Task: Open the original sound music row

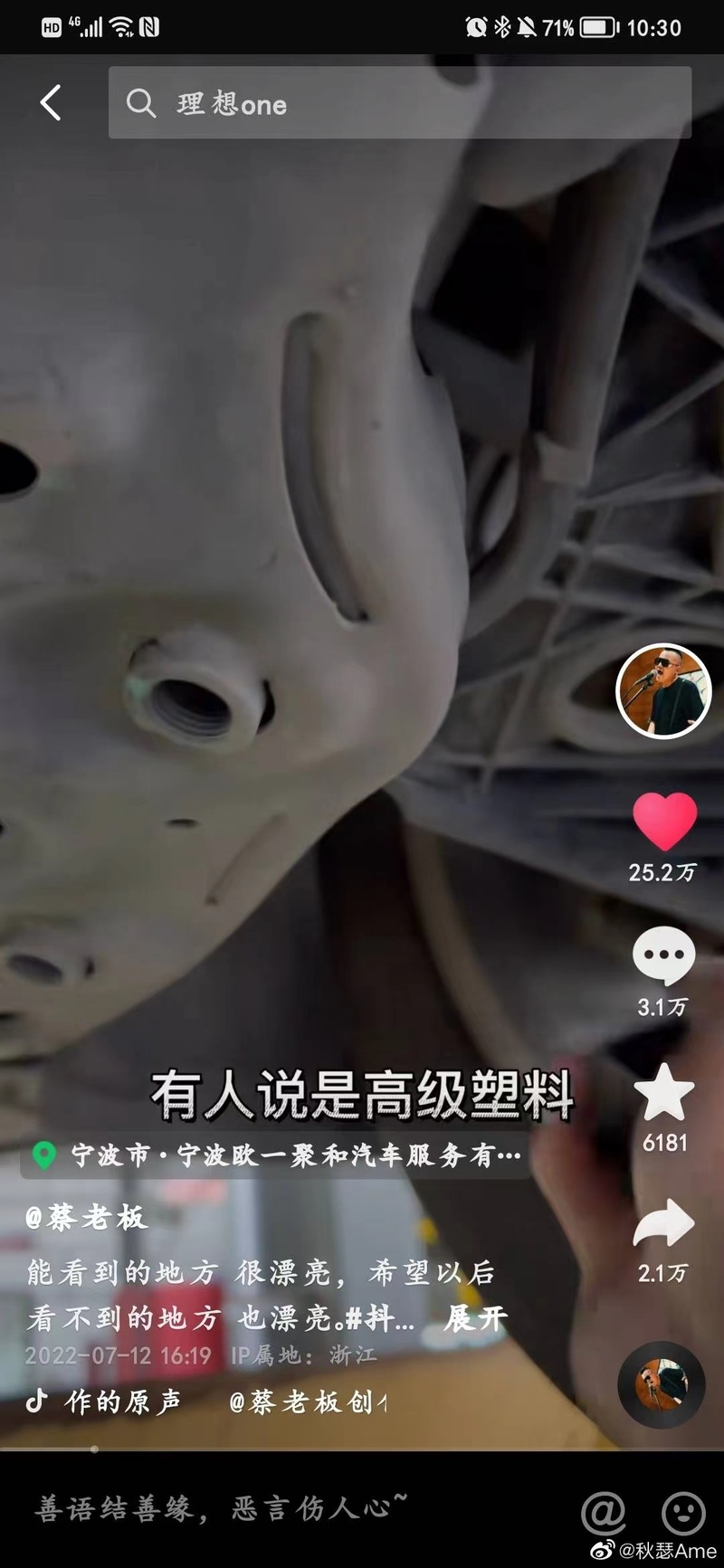Action: click(208, 1402)
